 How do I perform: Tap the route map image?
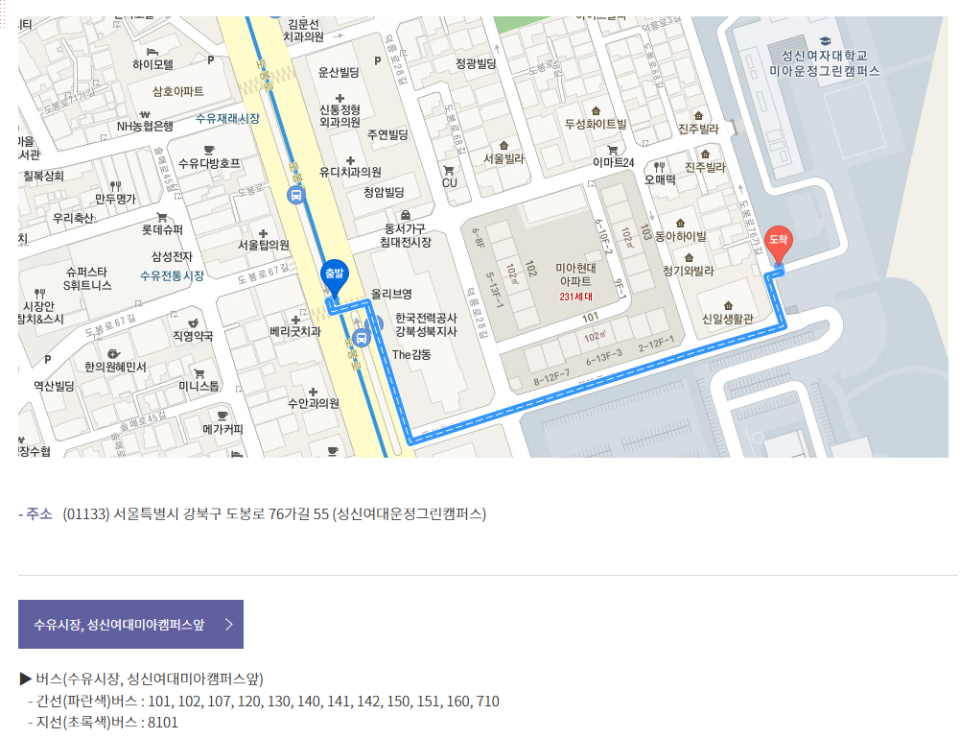tap(482, 236)
